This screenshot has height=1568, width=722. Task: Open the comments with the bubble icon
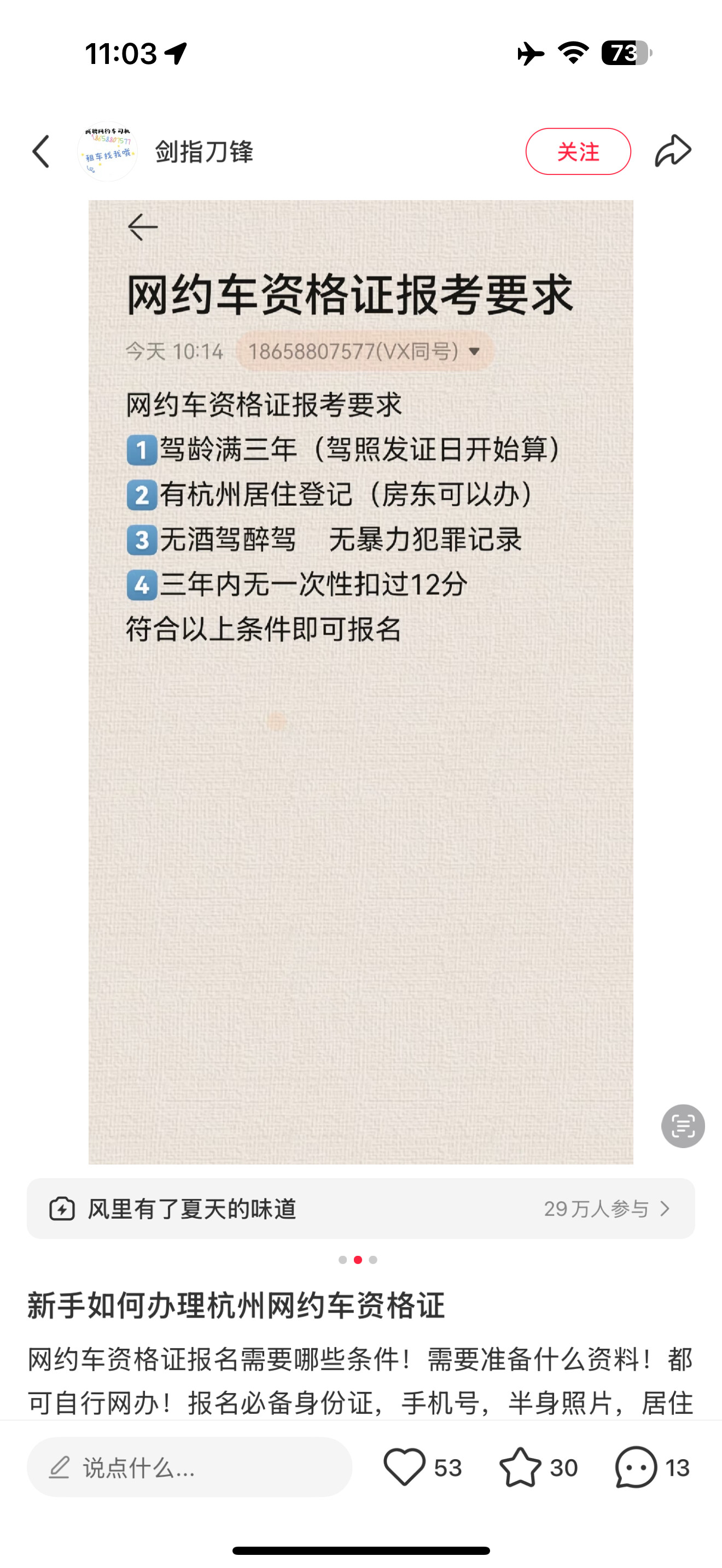click(x=636, y=1467)
